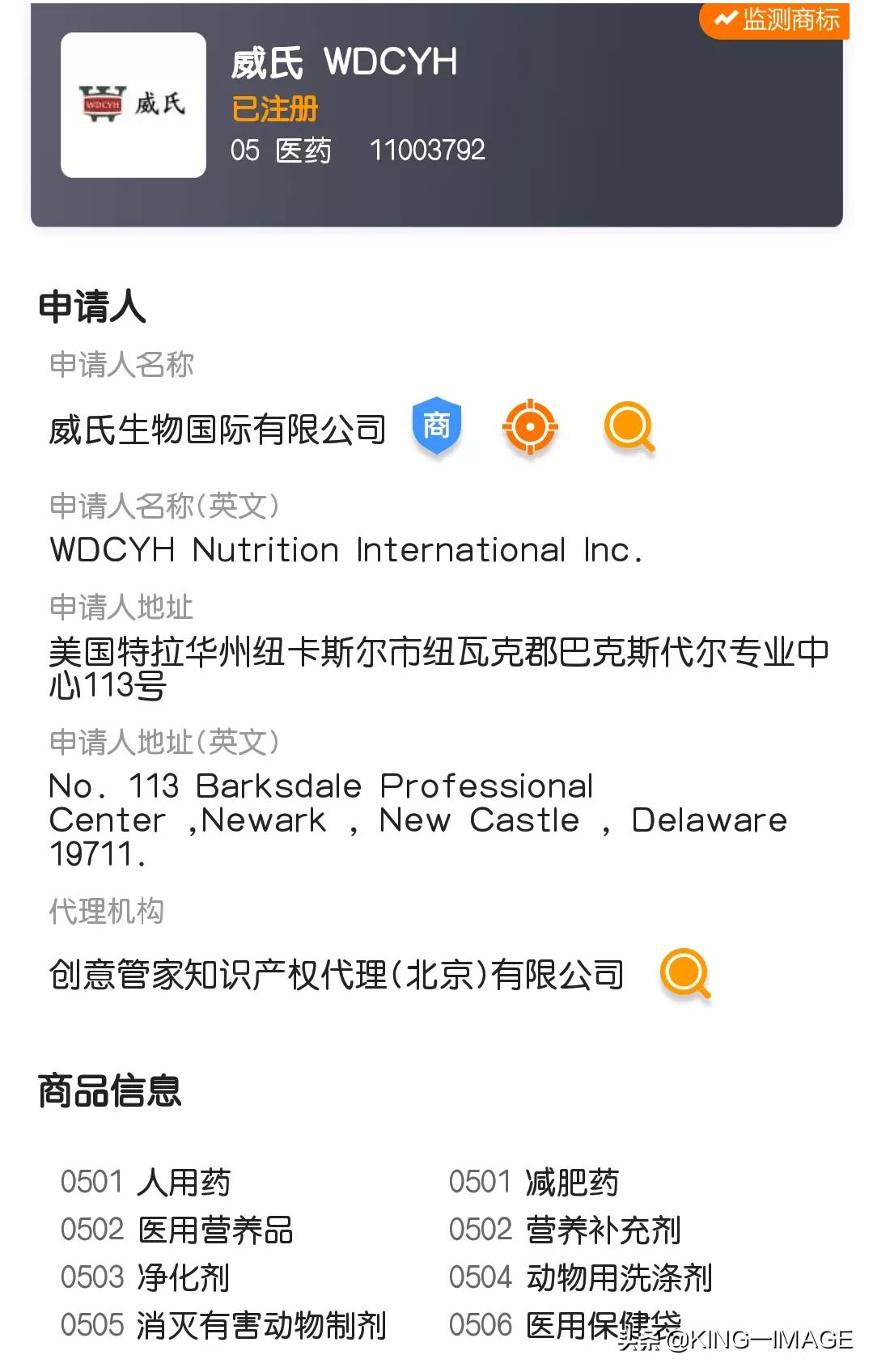Click the magnifier icon beside 威氏生物国际有限公司
This screenshot has height=1372, width=873.
[630, 430]
